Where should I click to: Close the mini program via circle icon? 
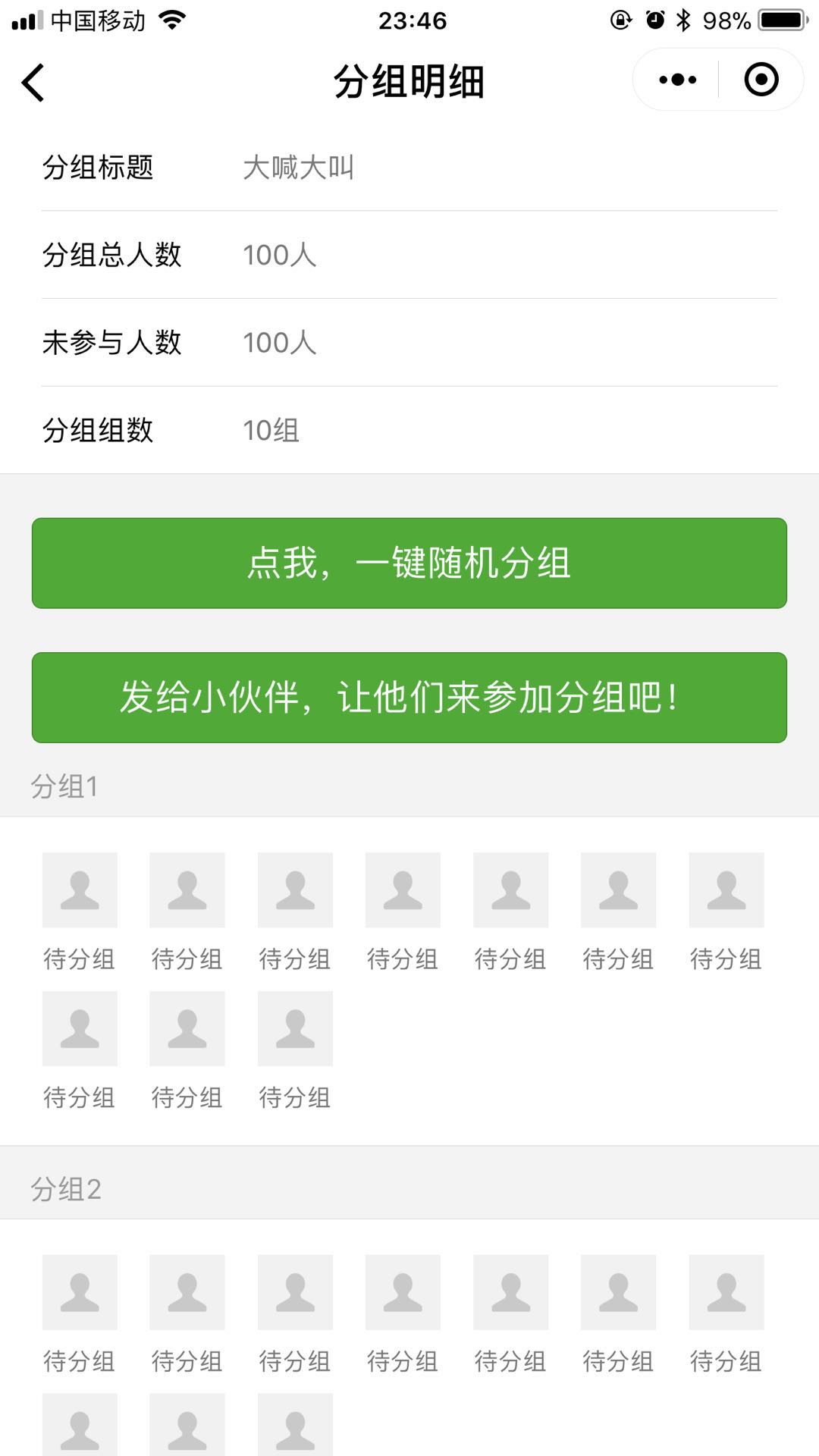point(761,80)
